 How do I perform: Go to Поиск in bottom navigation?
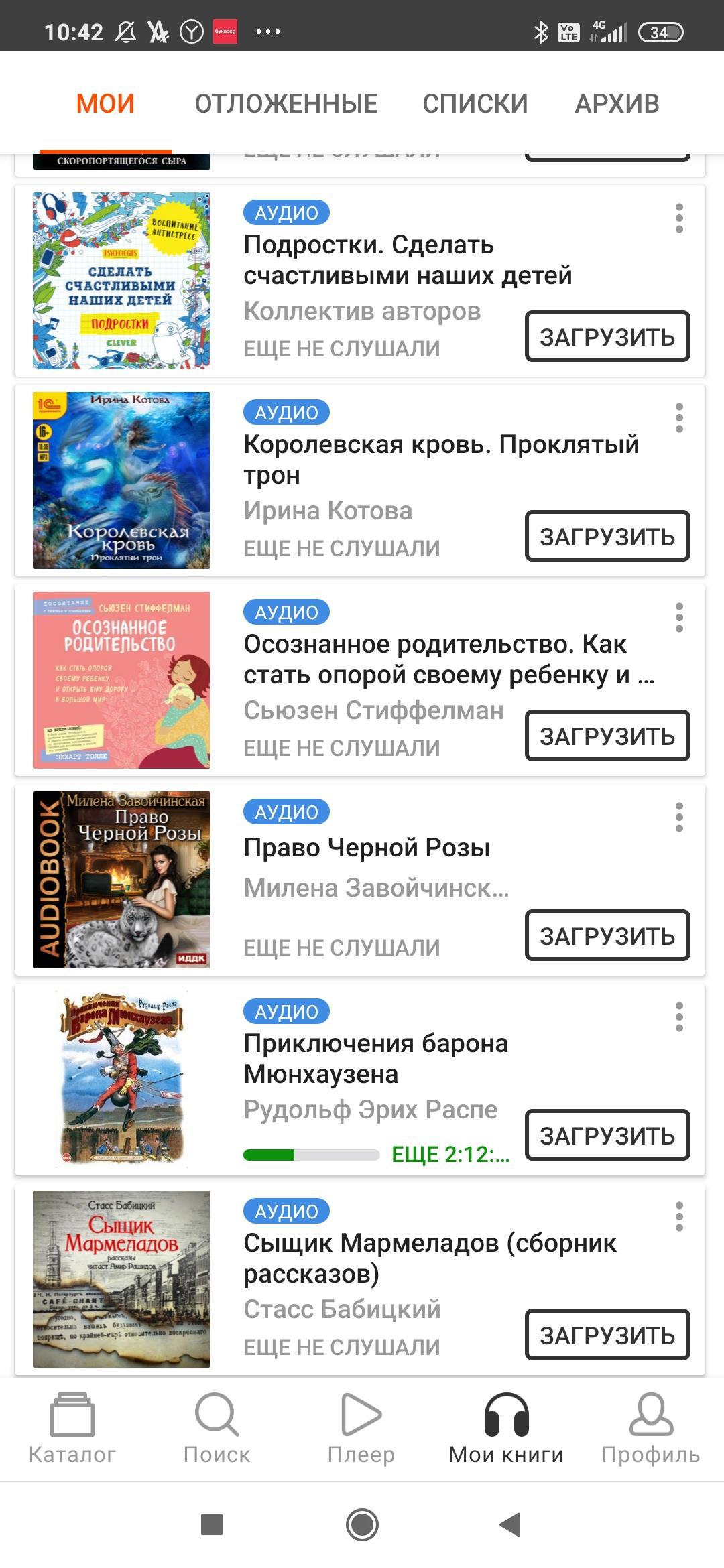(217, 1429)
